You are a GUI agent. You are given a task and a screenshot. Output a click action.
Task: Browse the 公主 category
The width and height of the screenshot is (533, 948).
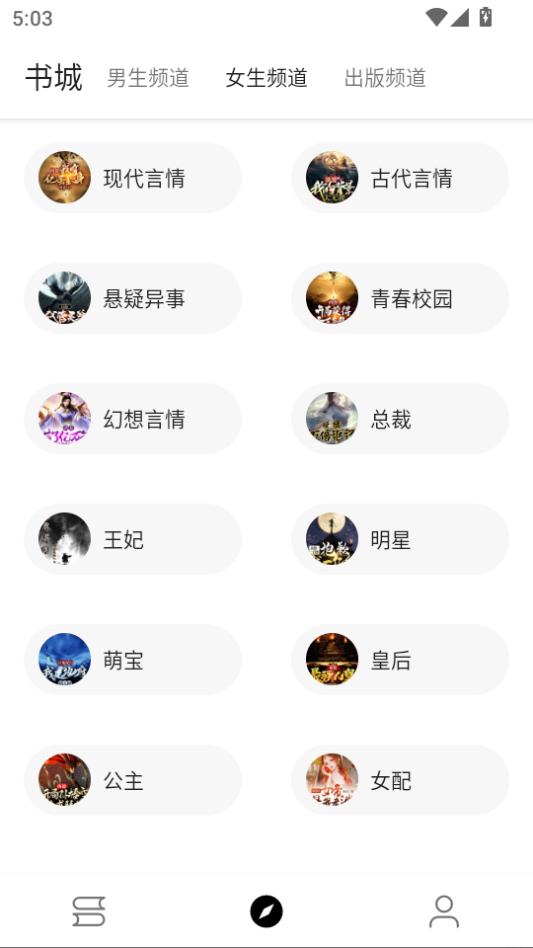pos(133,780)
